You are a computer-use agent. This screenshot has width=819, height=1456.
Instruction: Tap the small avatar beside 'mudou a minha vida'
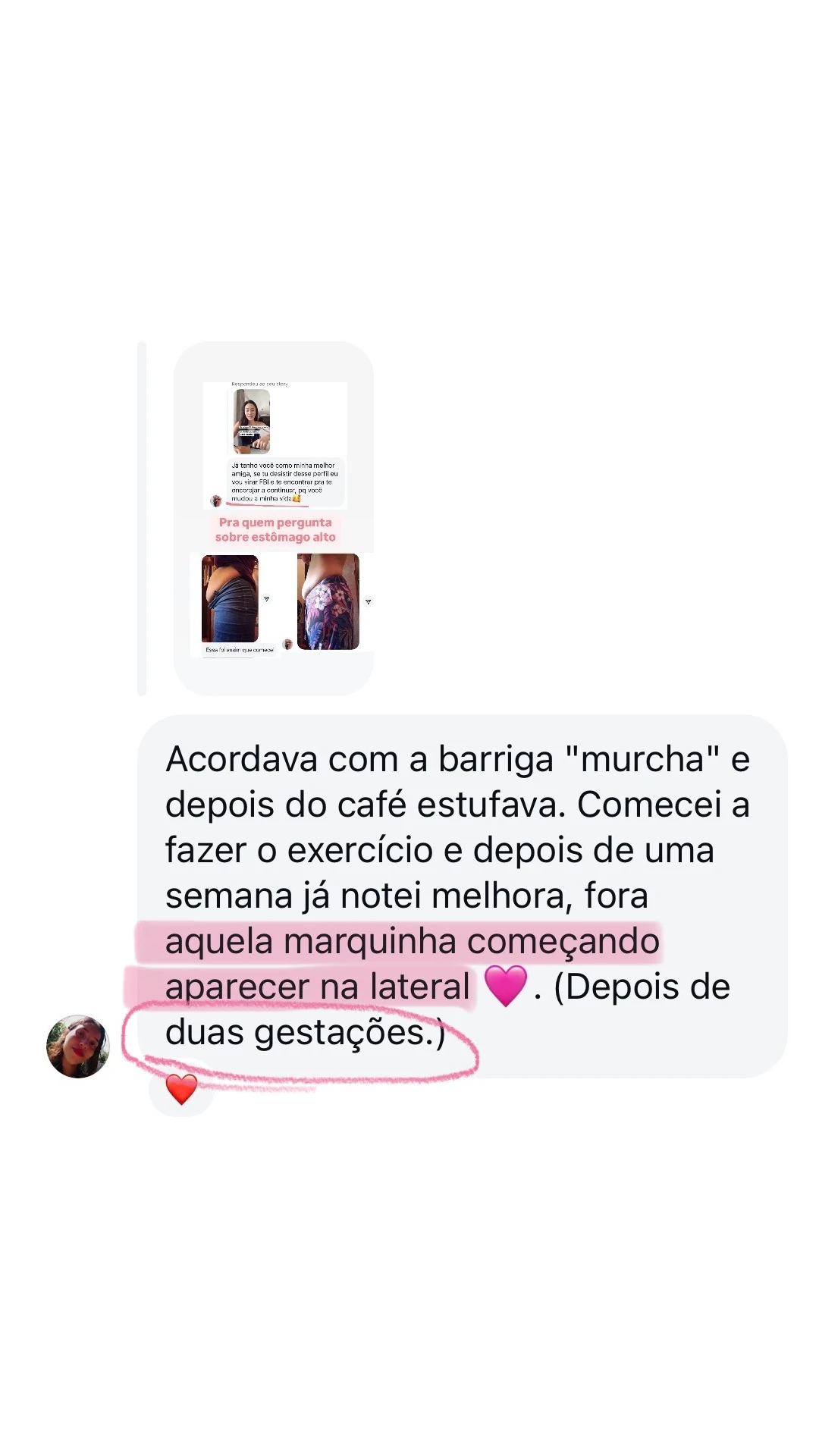tap(216, 500)
